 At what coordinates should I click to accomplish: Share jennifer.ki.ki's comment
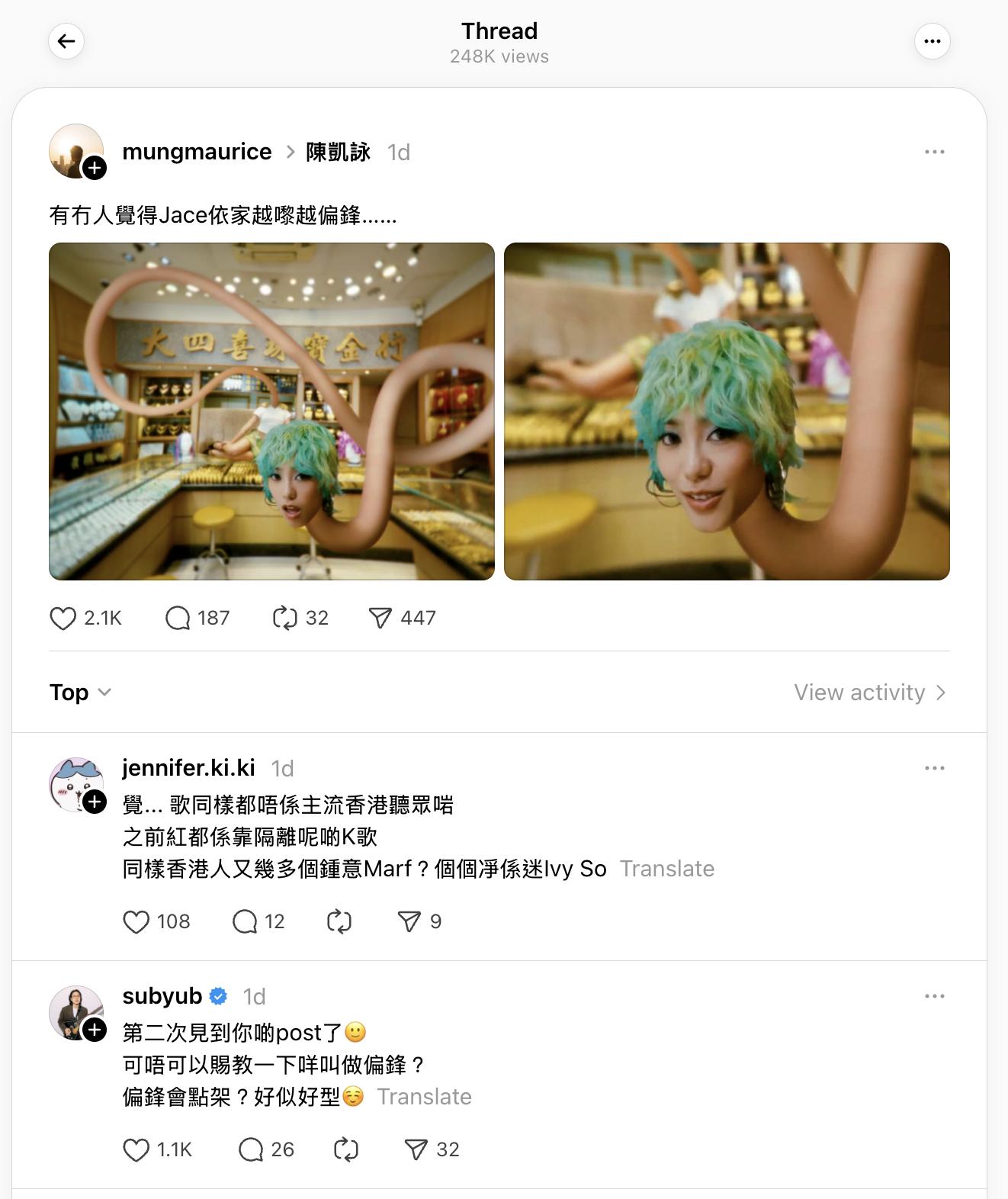tap(409, 921)
